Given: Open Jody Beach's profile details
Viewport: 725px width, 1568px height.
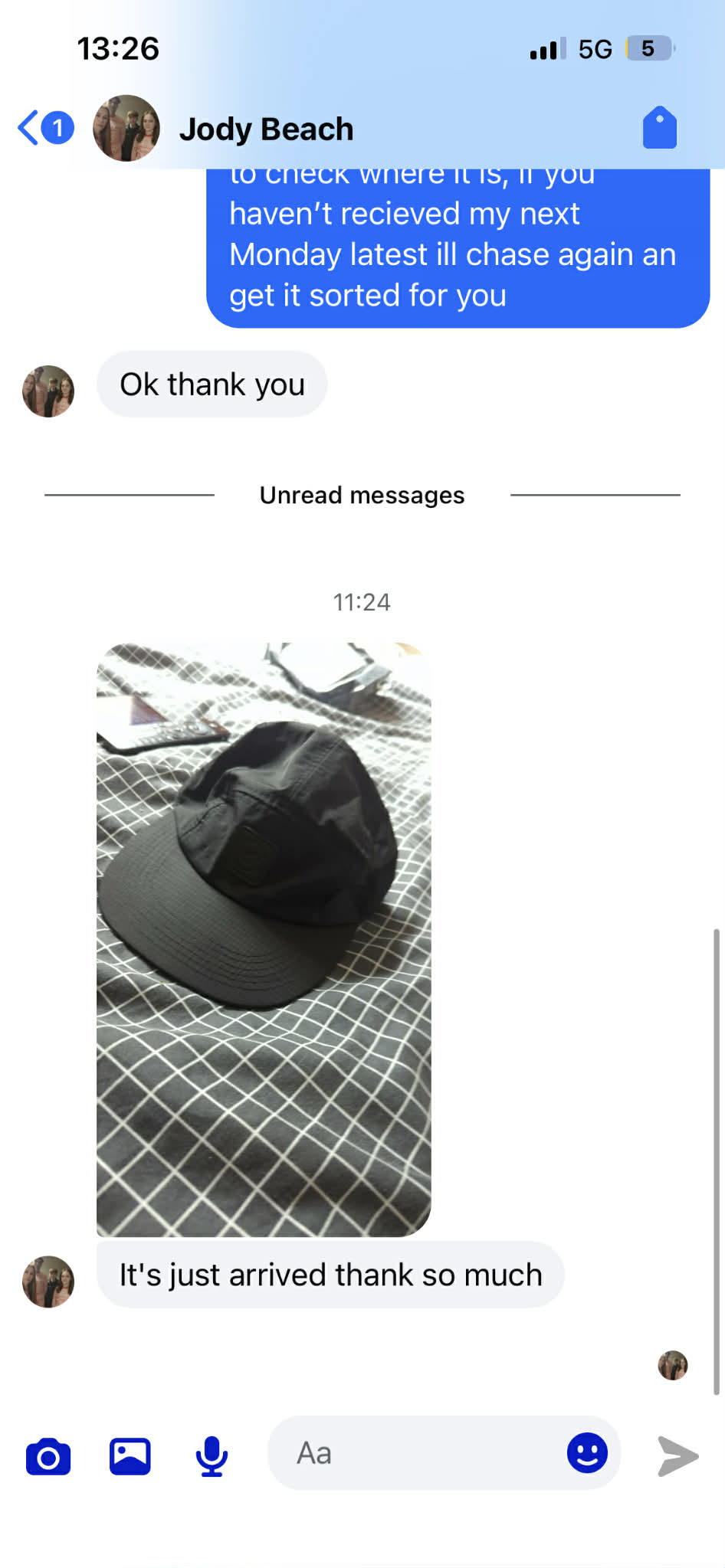Looking at the screenshot, I should [265, 129].
